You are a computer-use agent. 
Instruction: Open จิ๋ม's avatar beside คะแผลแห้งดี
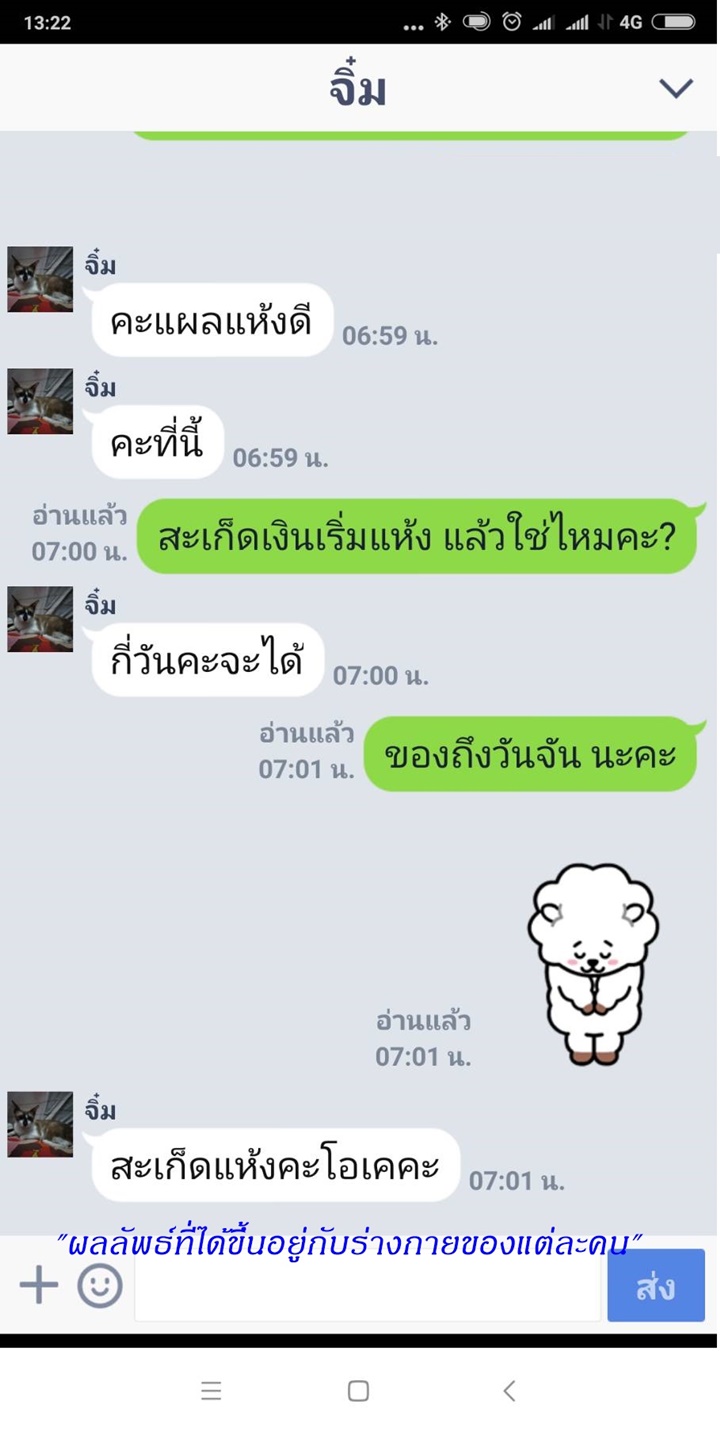[x=40, y=280]
